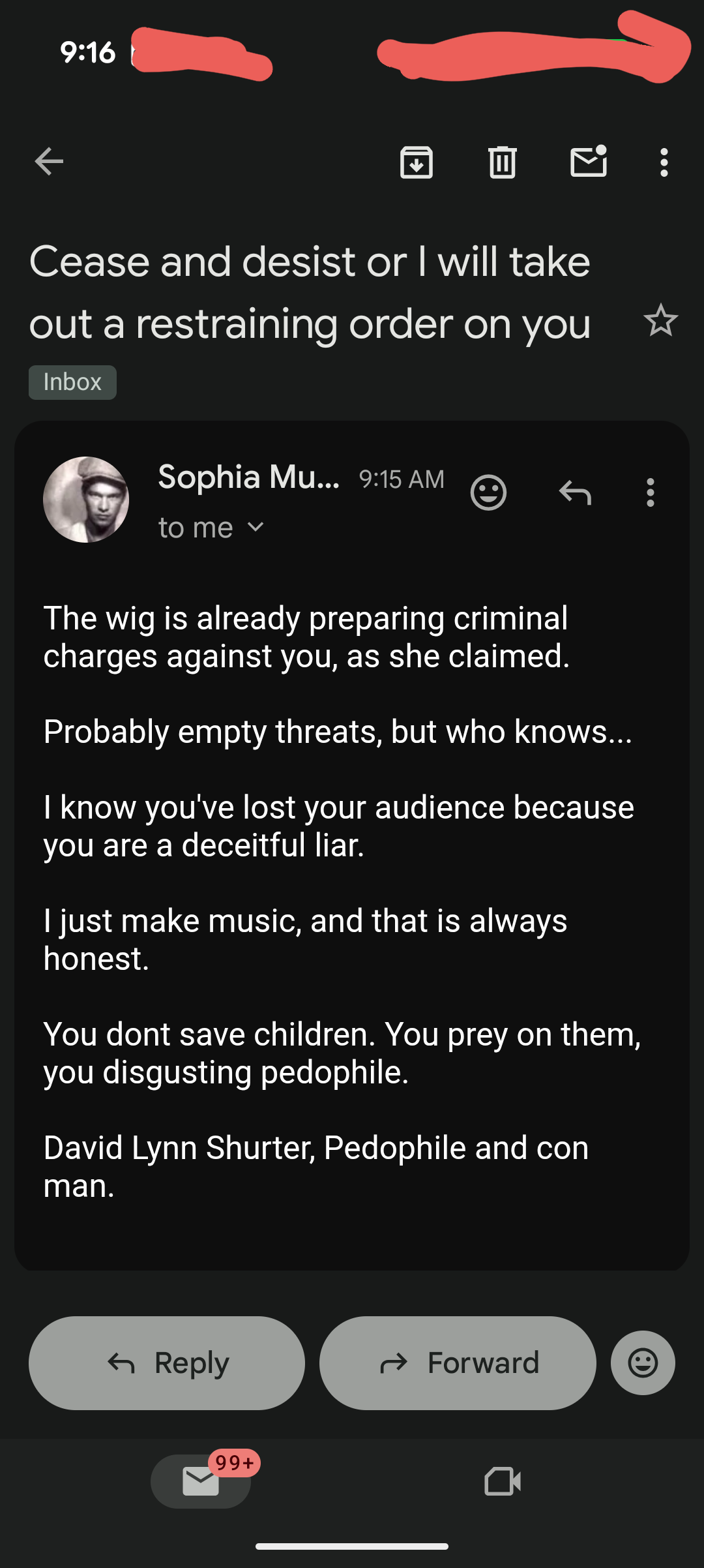704x1568 pixels.
Task: Switch to the Meet video tab
Action: coord(503,1481)
